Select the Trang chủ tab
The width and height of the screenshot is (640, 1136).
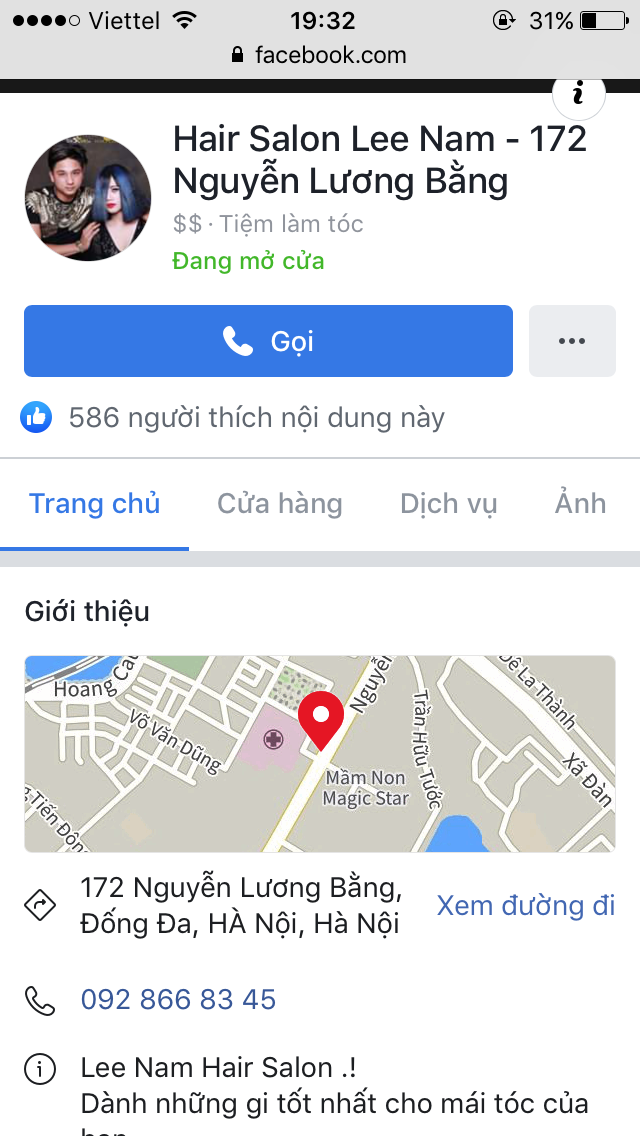95,503
